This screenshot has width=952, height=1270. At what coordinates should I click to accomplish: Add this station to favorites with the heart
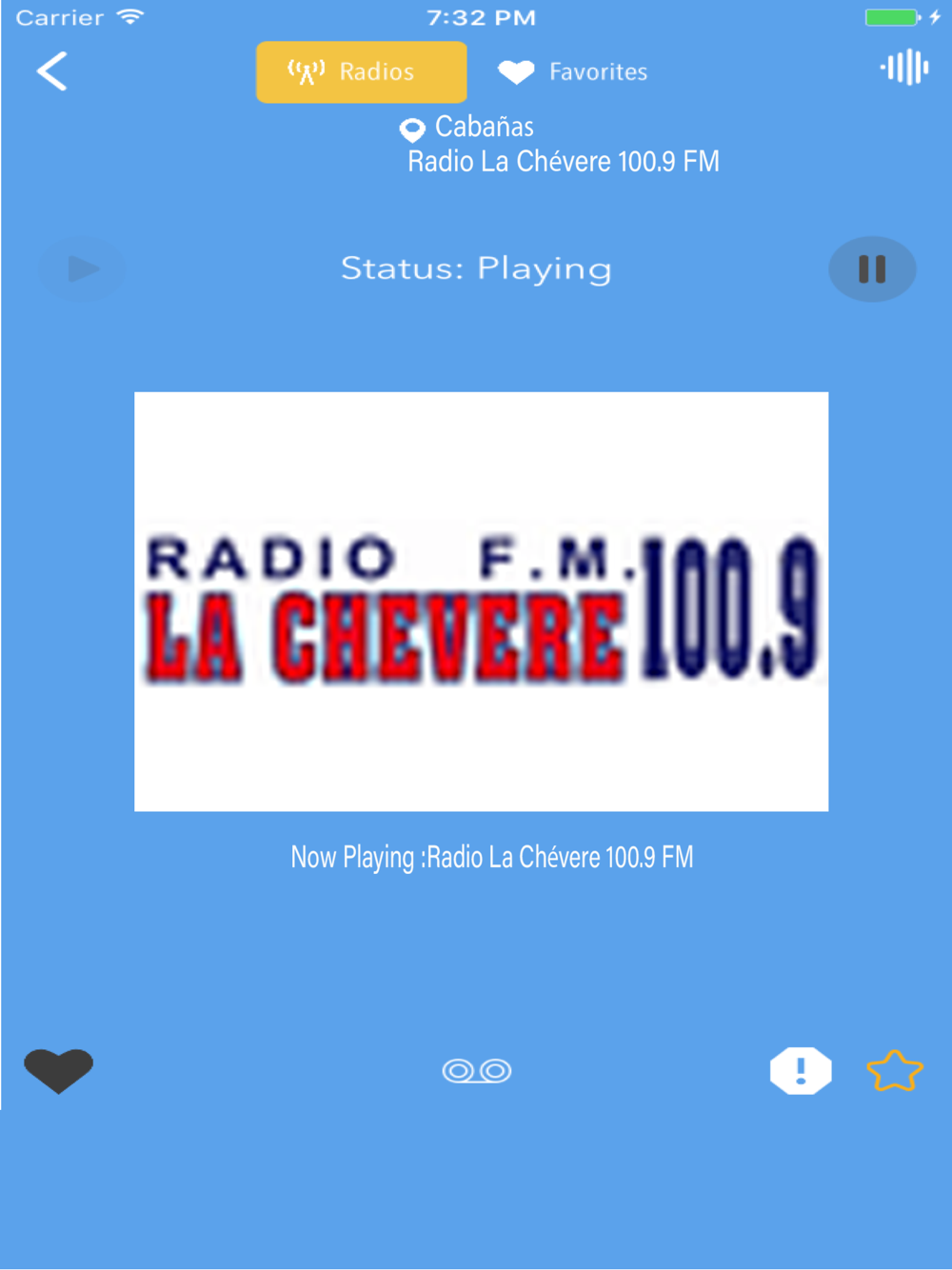point(58,1070)
